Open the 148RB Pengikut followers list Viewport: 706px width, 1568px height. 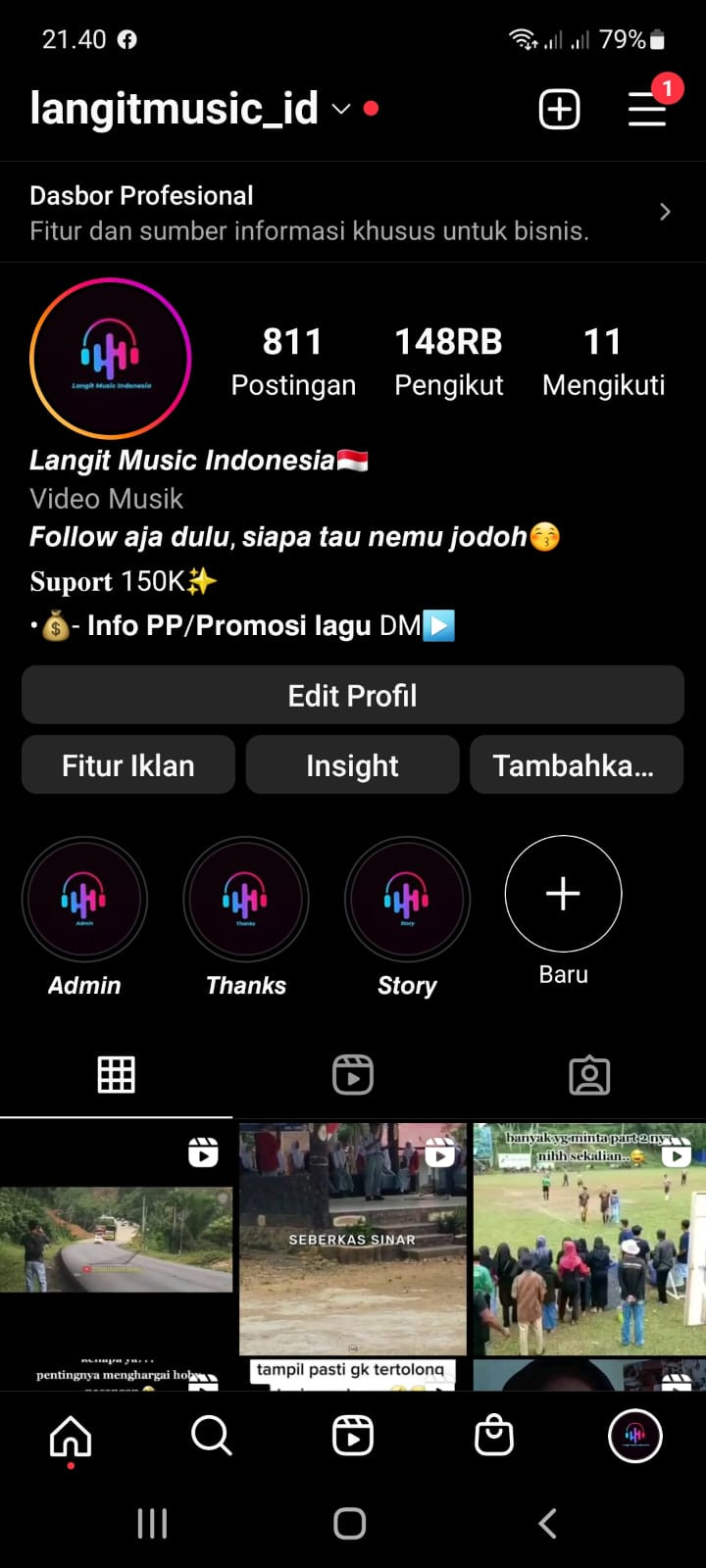448,362
